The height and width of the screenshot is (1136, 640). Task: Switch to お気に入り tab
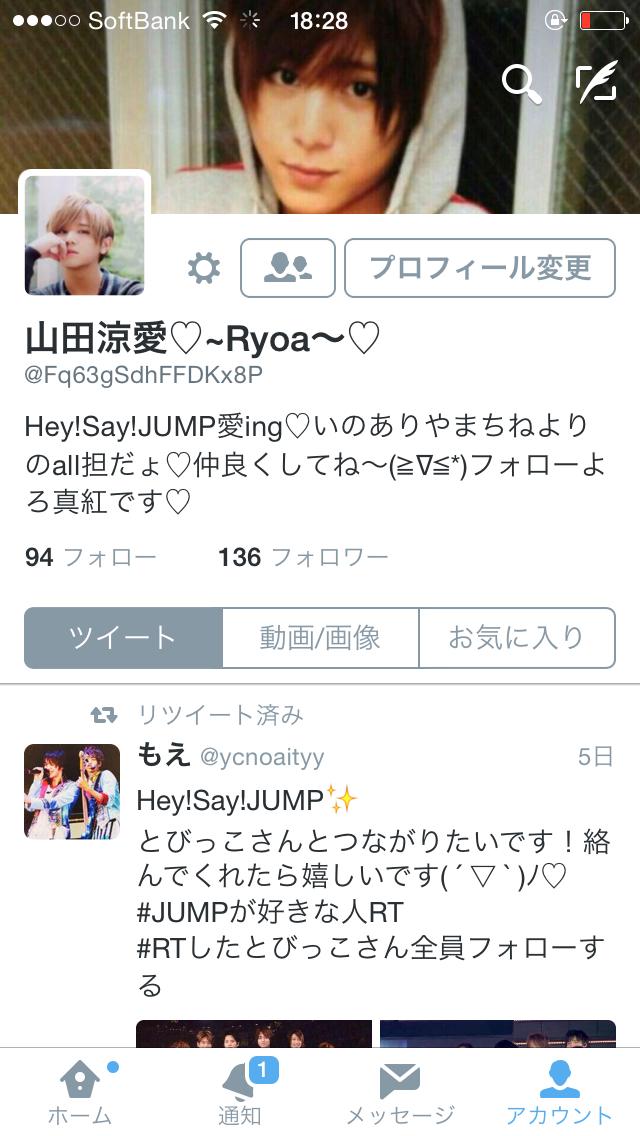click(516, 638)
